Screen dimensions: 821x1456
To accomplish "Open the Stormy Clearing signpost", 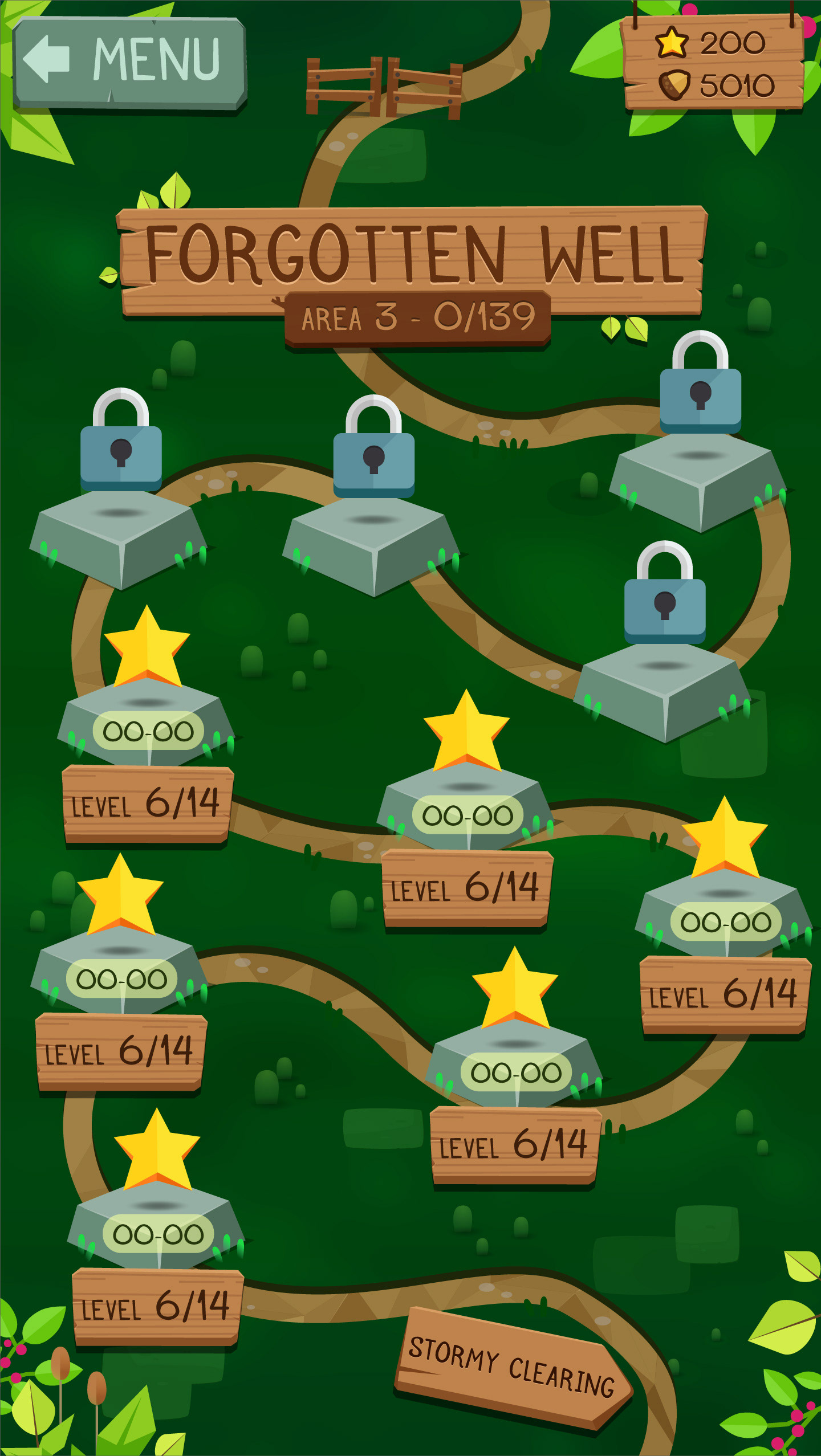I will tap(511, 1367).
